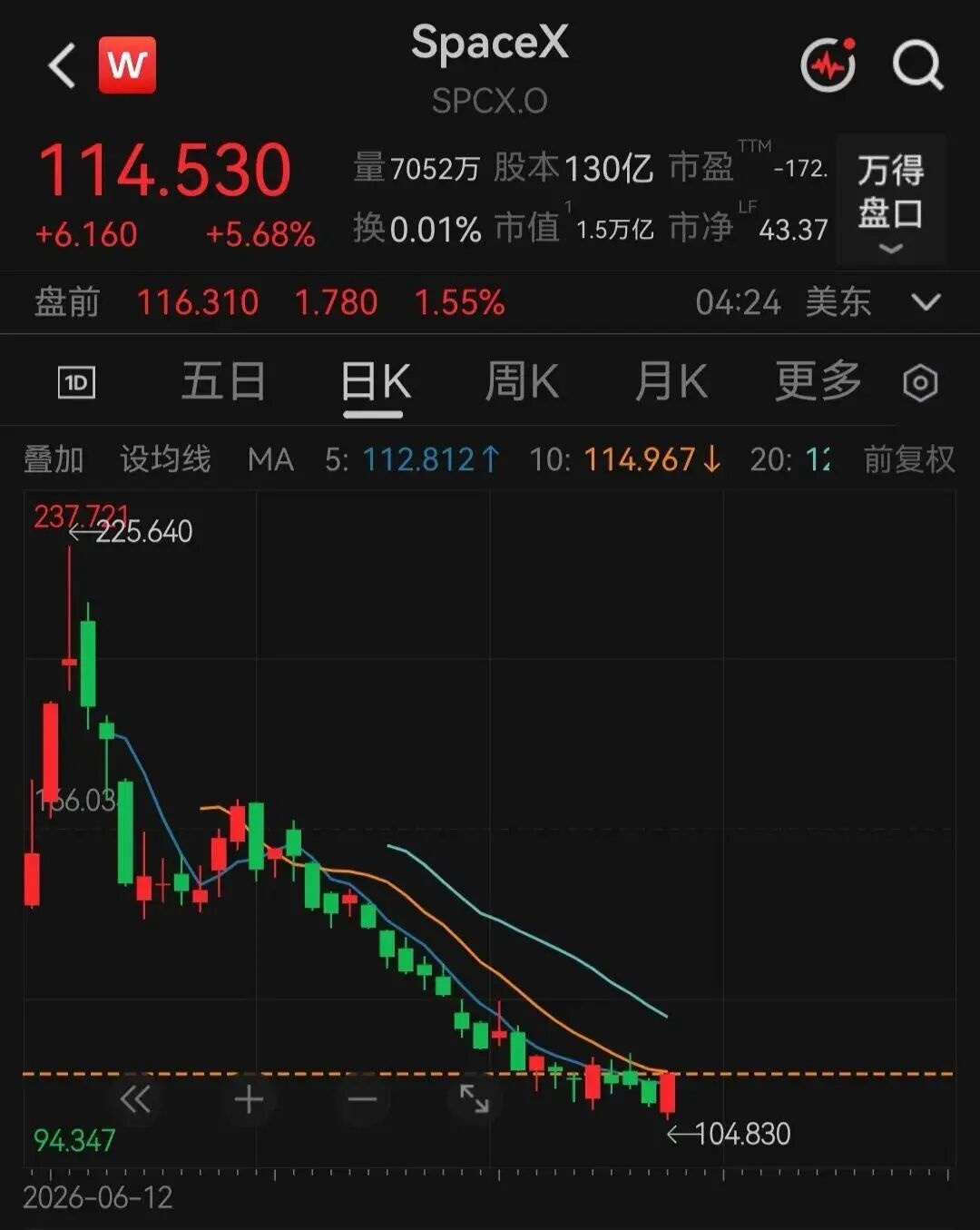Switch to the 1D intraday view
Screen dimensions: 980x1230
(76, 382)
